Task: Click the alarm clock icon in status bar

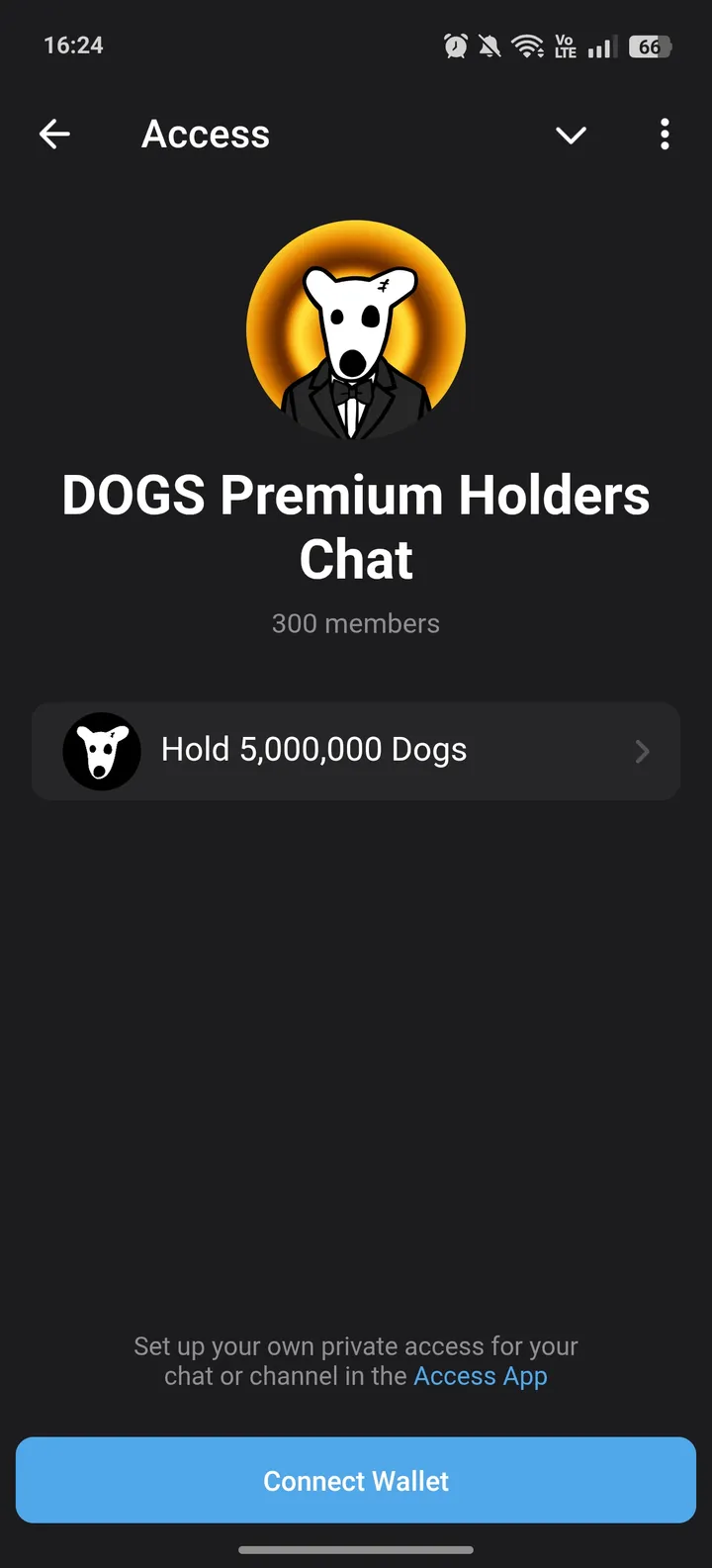Action: coord(454,45)
